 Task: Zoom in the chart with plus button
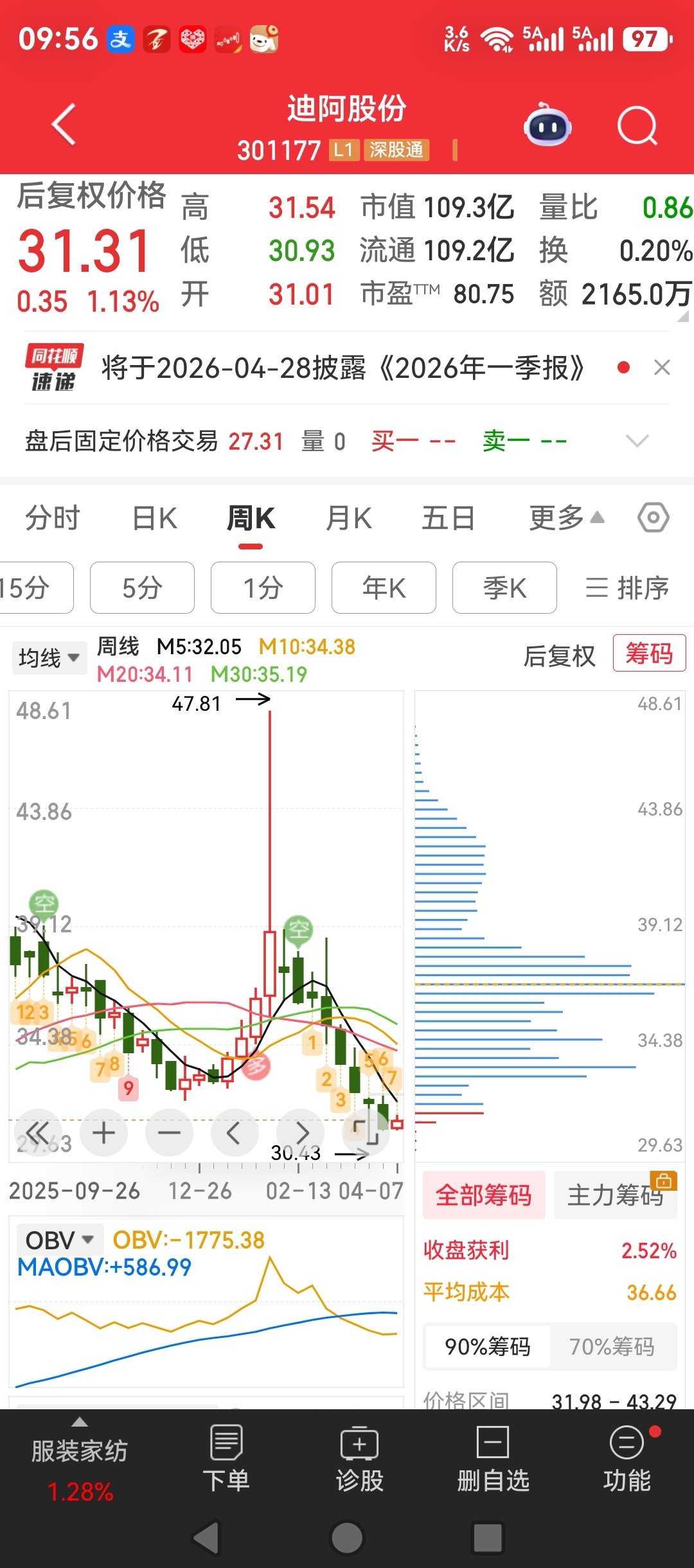103,1132
